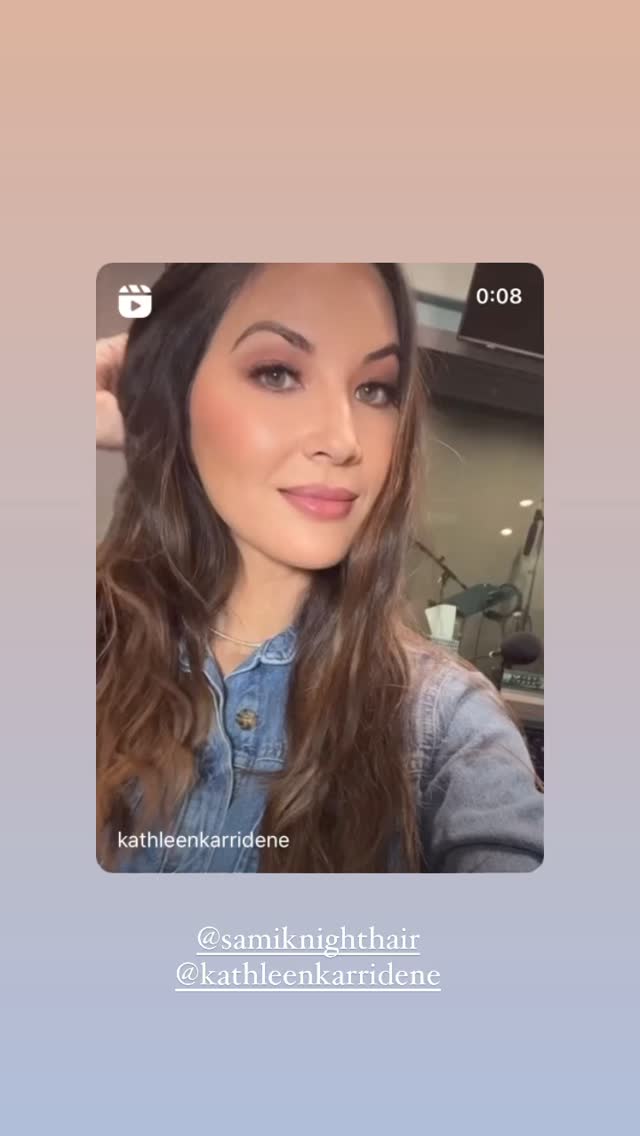640x1136 pixels.
Task: Open the @samiknighthair mention
Action: pos(308,940)
